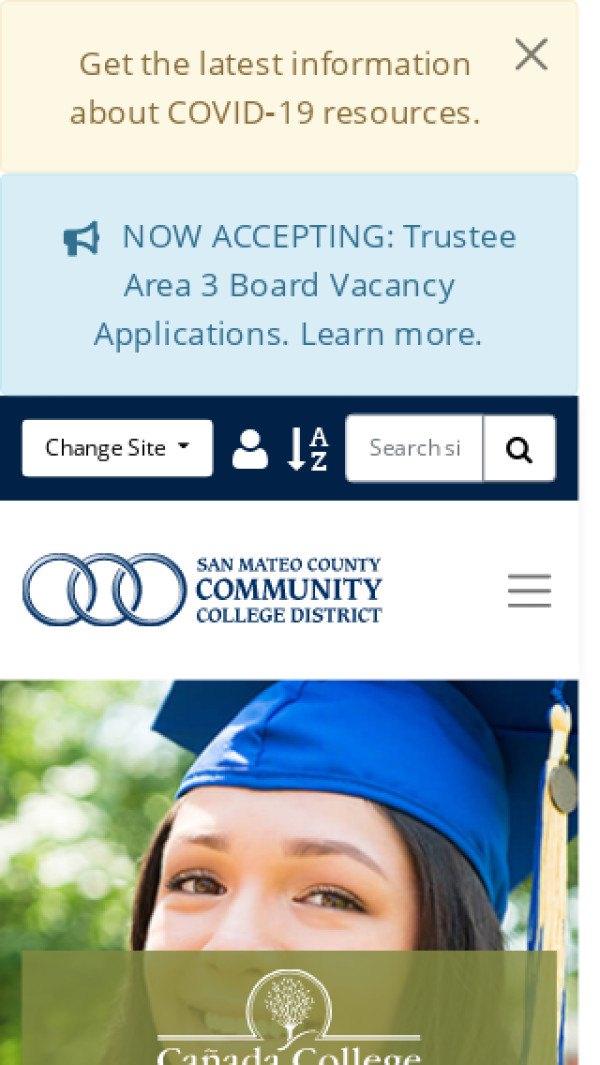
Task: Expand the Change Site dropdown
Action: click(117, 448)
